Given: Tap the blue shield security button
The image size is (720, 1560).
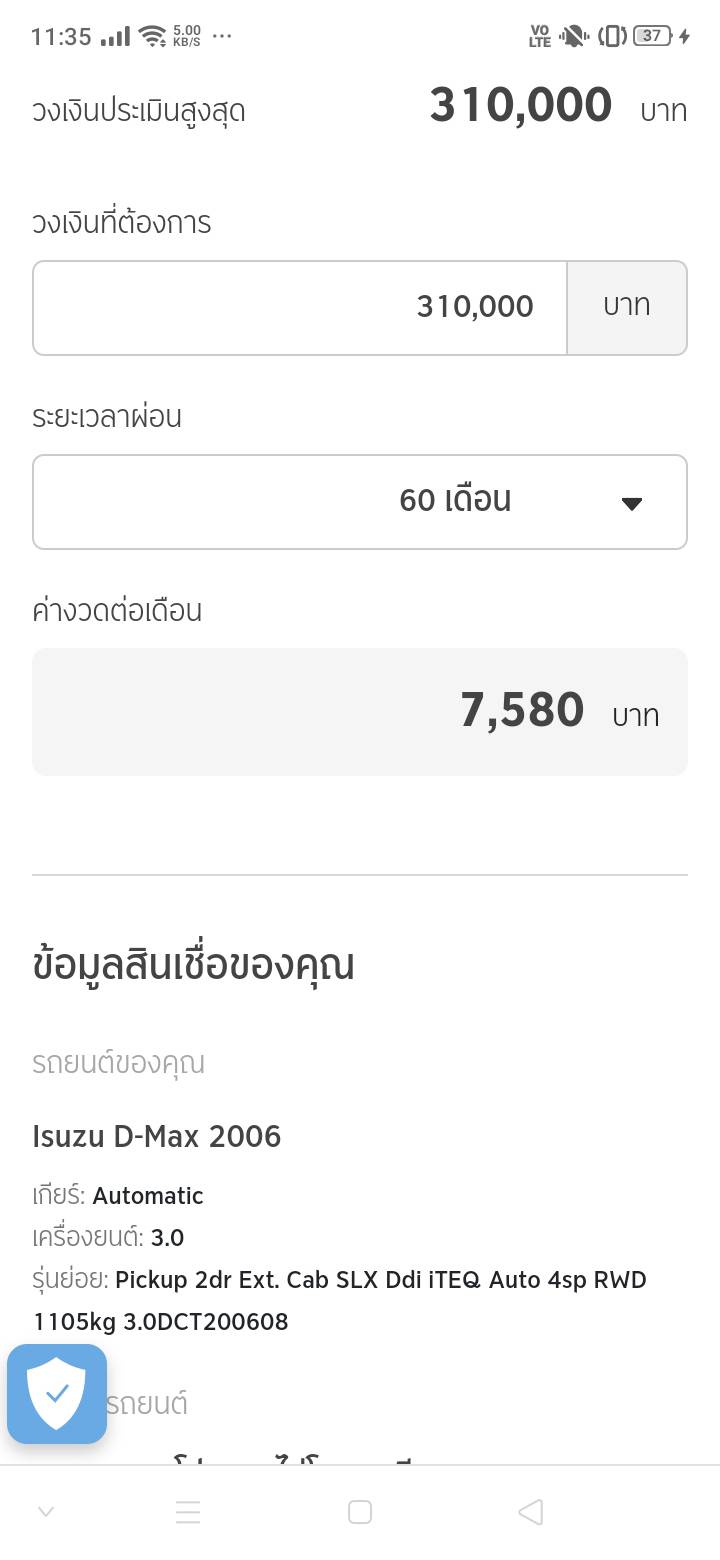Looking at the screenshot, I should coord(57,1393).
